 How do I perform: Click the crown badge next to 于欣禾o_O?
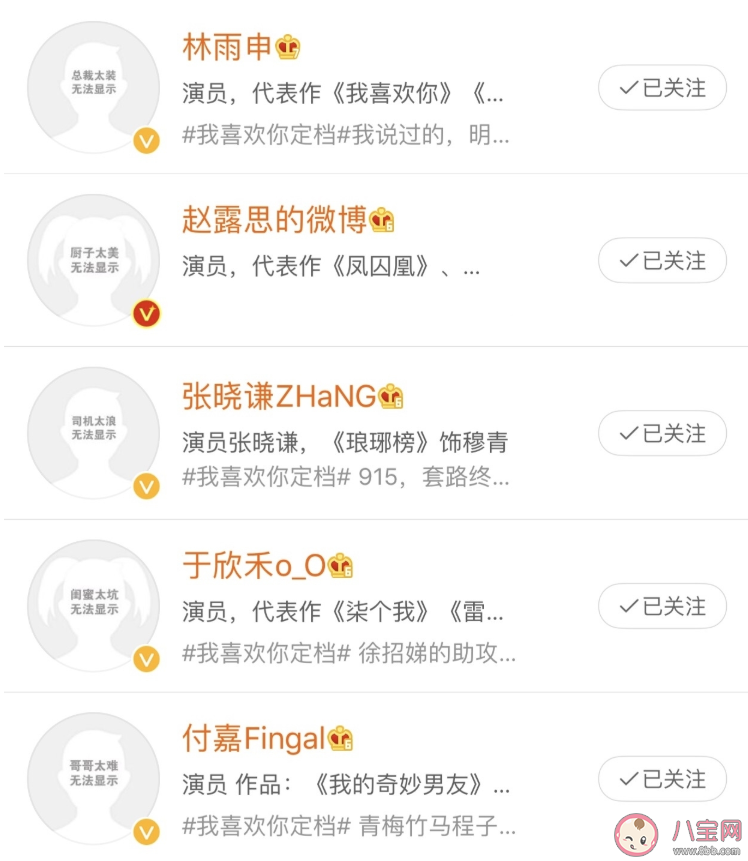tap(341, 564)
